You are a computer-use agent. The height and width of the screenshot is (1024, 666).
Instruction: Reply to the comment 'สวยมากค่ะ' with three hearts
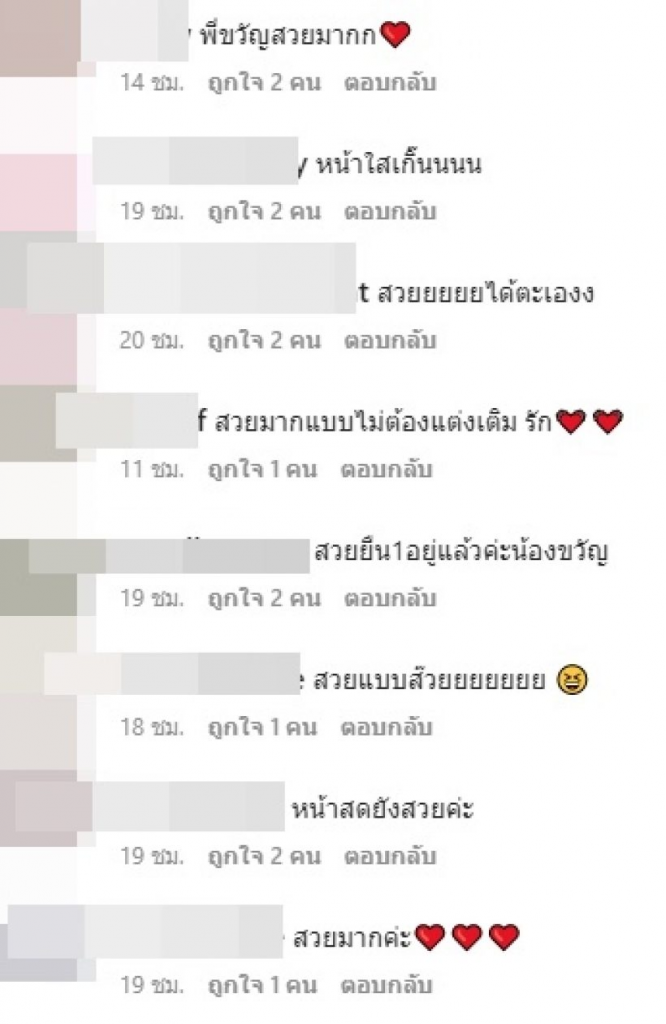(387, 986)
